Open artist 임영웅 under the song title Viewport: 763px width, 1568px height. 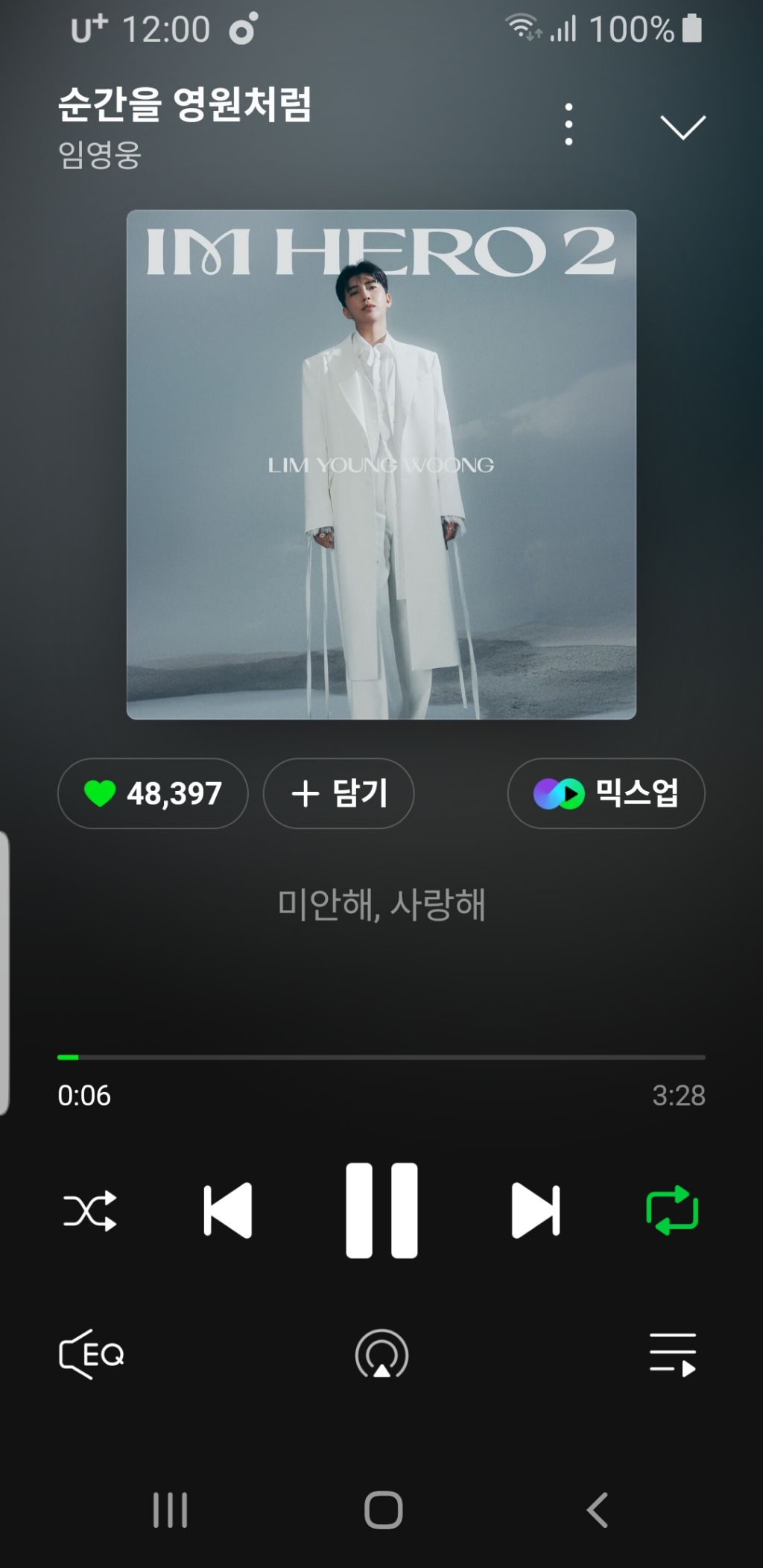[x=100, y=155]
